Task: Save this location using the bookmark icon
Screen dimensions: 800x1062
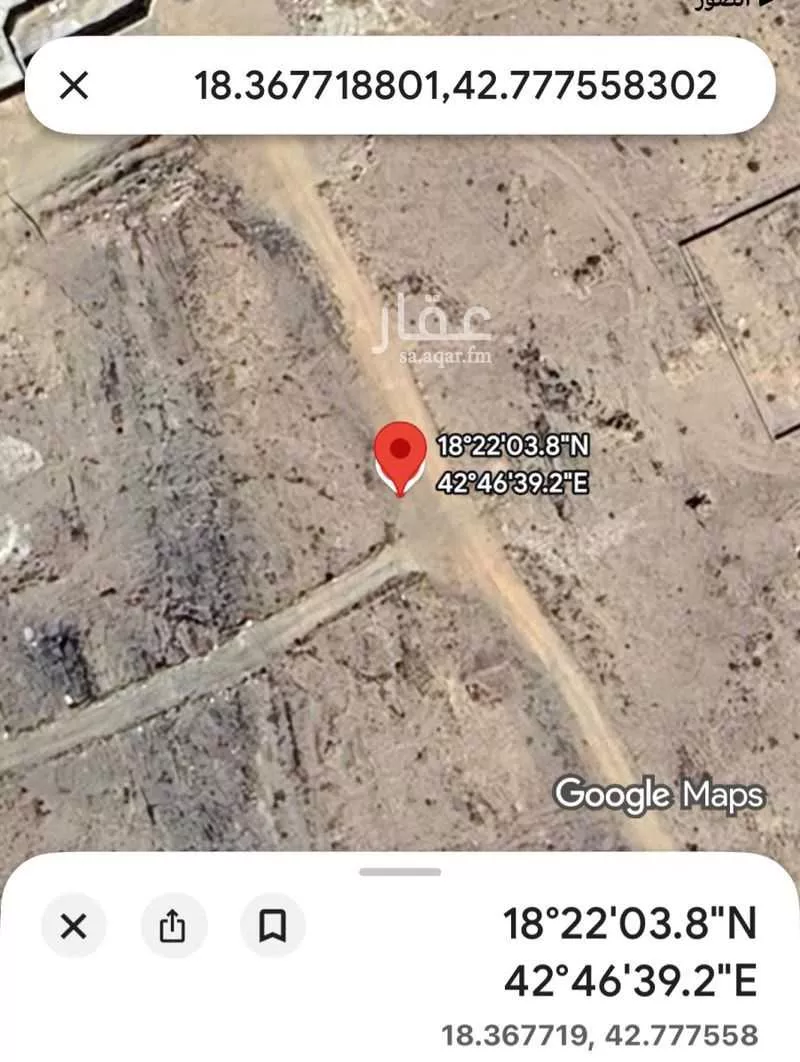Action: (x=270, y=925)
